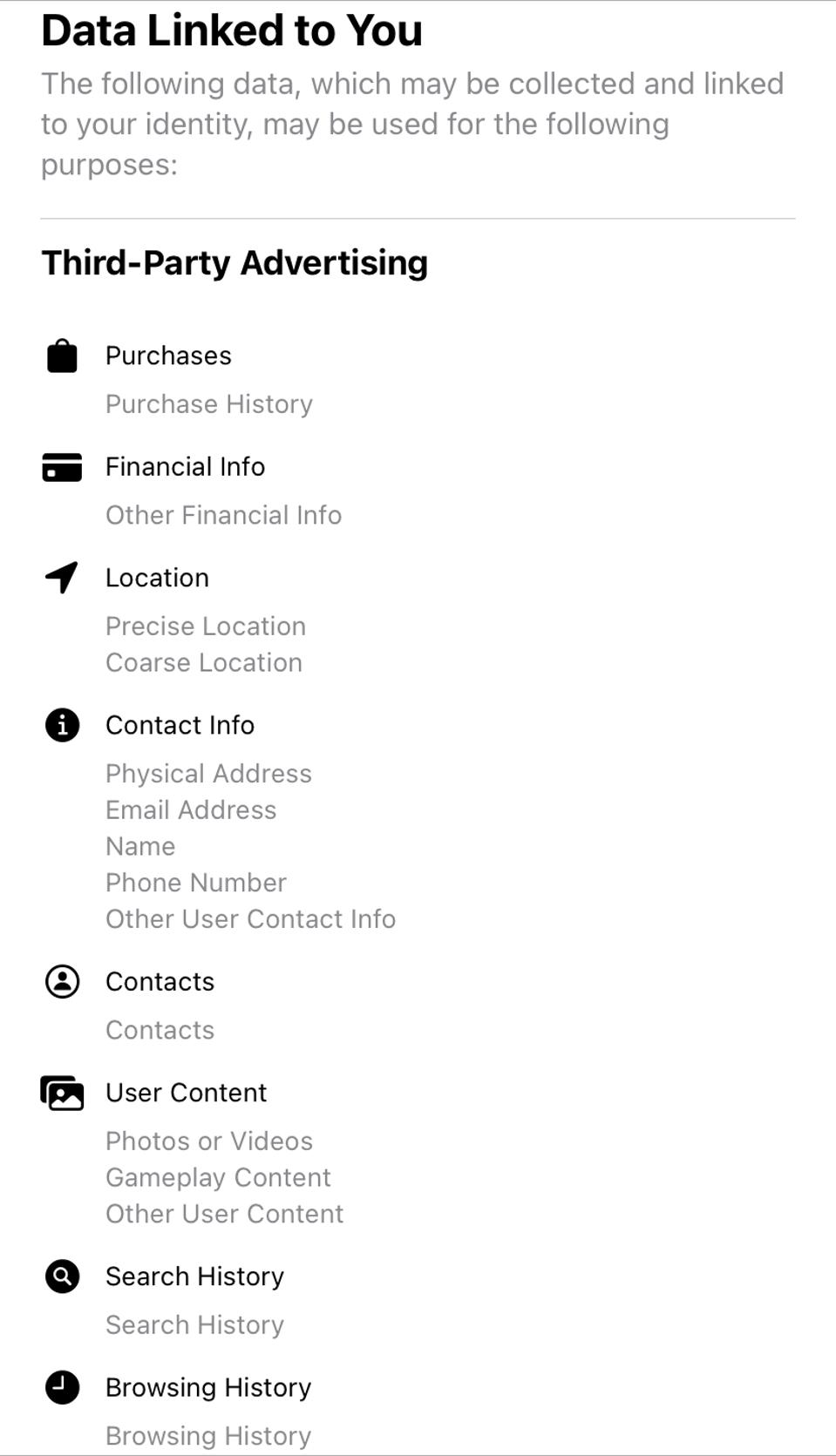Screen dimensions: 836x1456
Task: Click the Purchase History label
Action: point(208,403)
